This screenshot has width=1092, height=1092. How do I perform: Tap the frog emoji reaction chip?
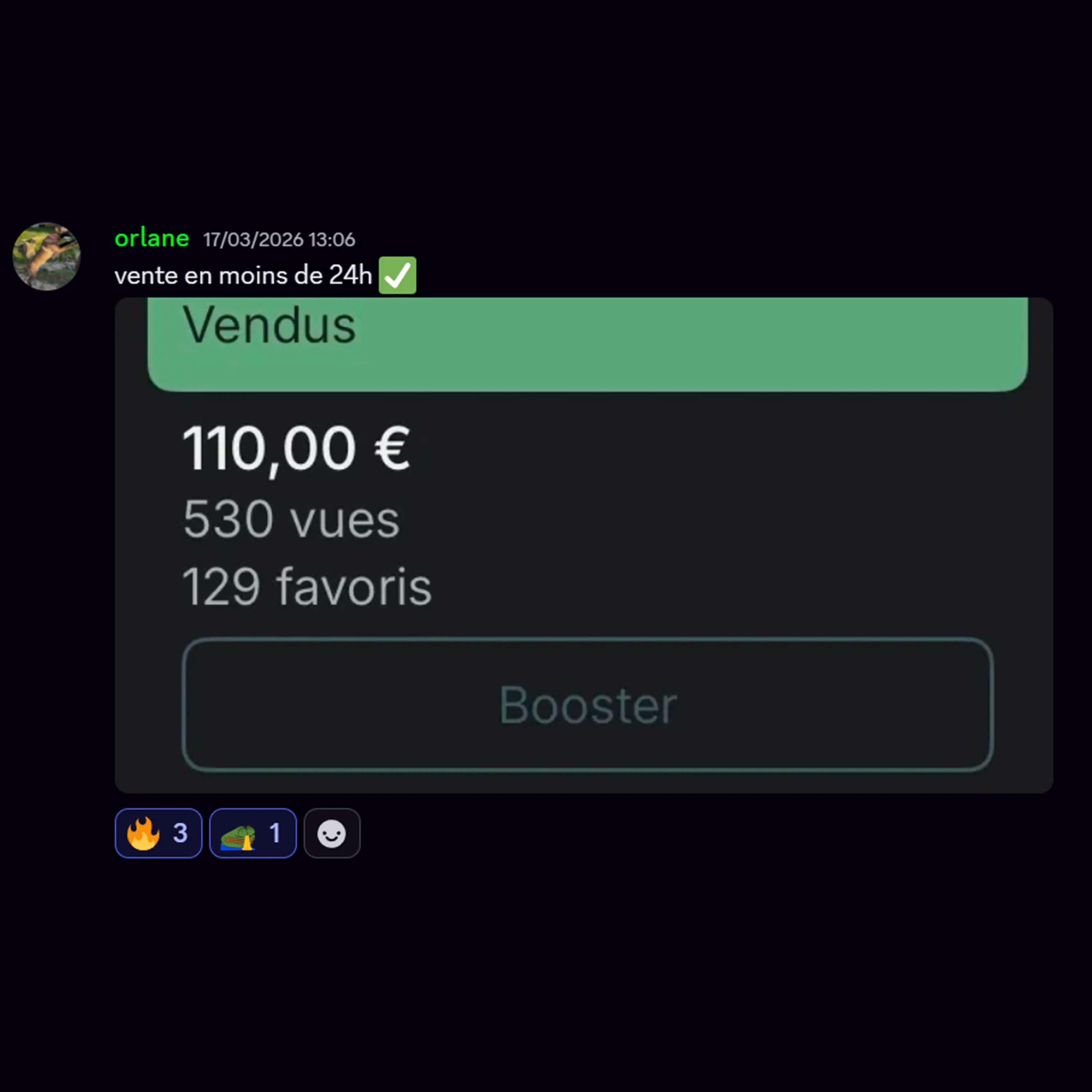click(x=253, y=833)
